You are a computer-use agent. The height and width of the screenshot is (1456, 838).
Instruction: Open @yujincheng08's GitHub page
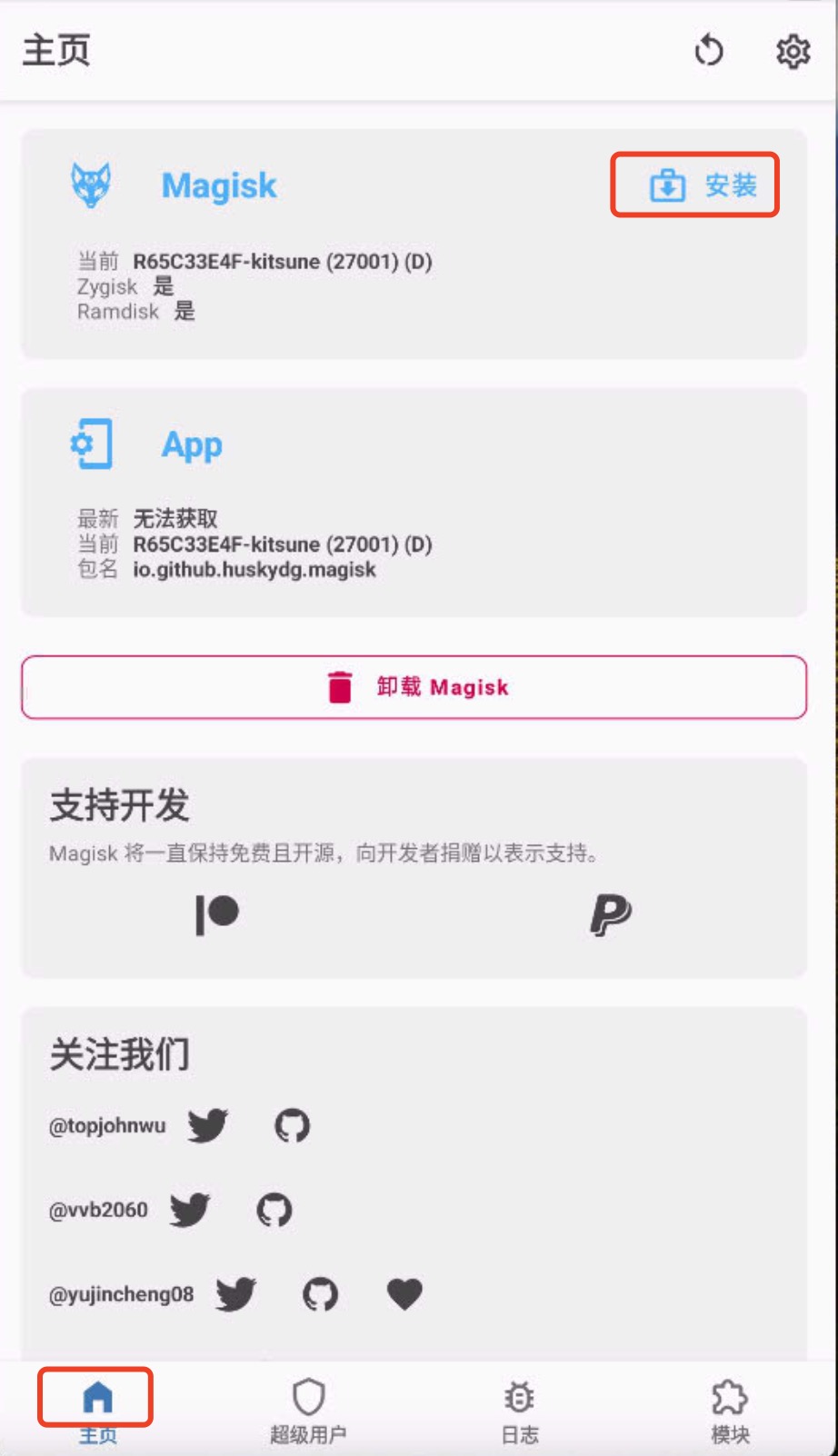(320, 1293)
